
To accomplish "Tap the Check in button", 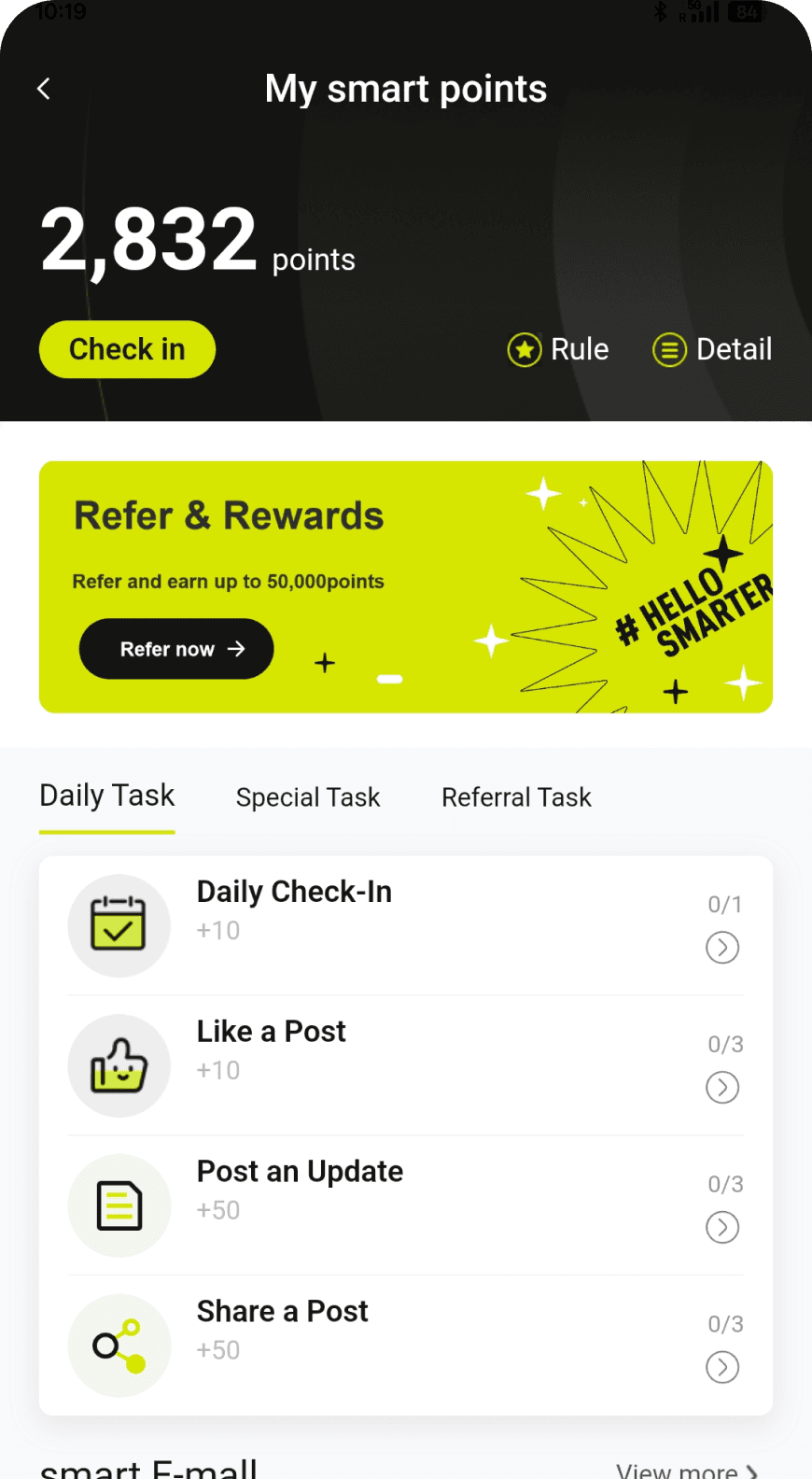I will 127,349.
